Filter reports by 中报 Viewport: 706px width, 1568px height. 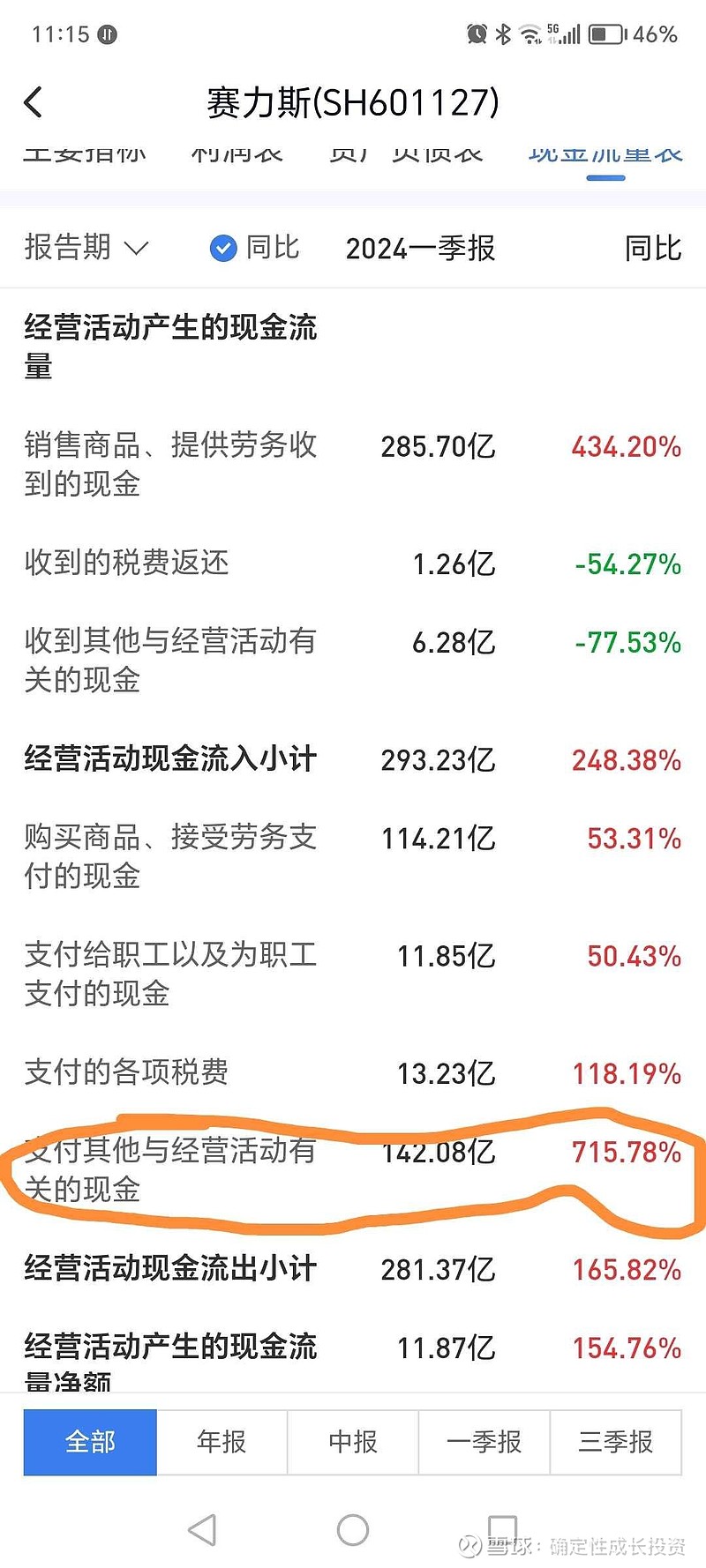click(x=353, y=1442)
